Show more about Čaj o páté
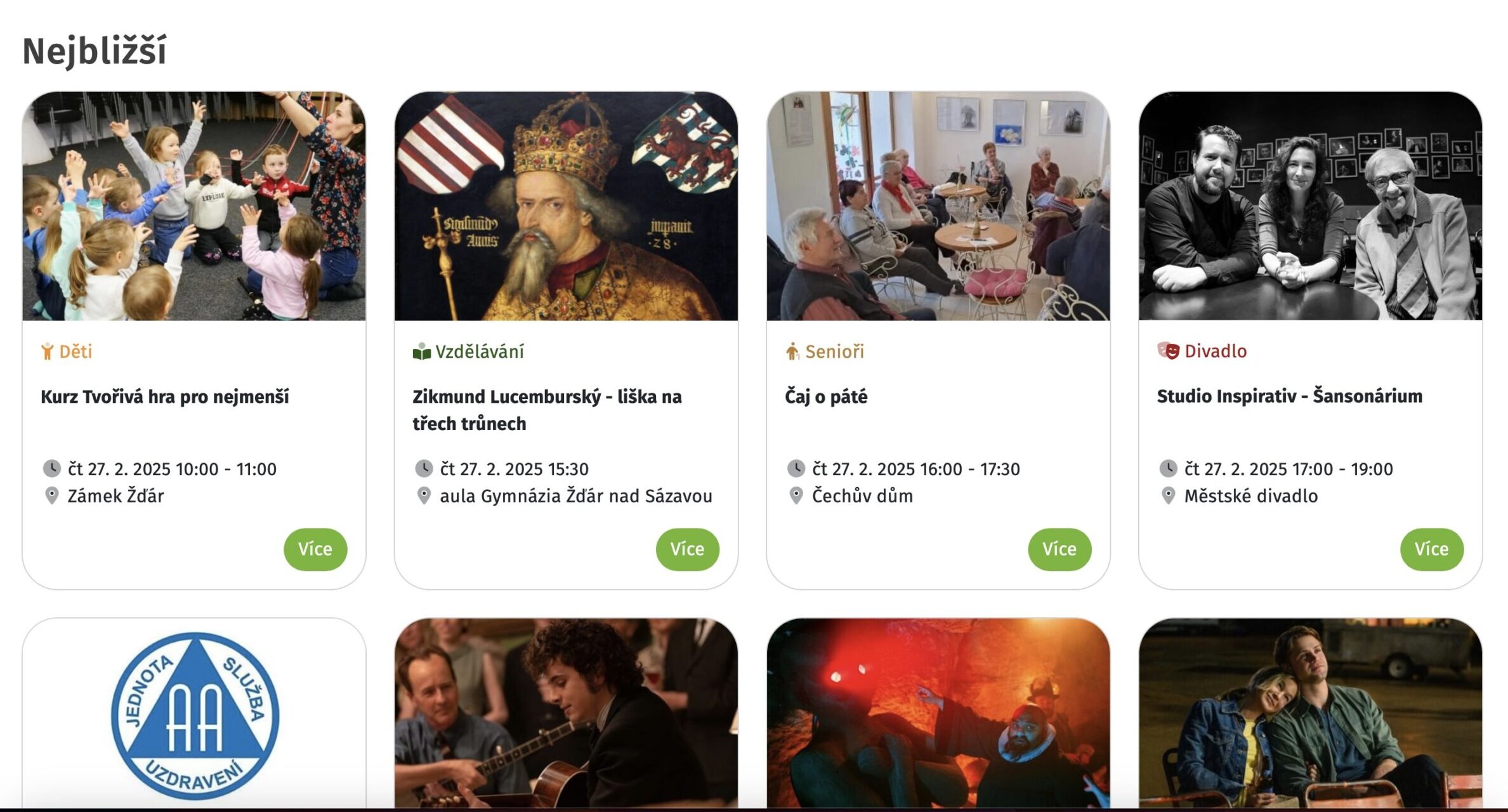The width and height of the screenshot is (1508, 812). 1059,549
